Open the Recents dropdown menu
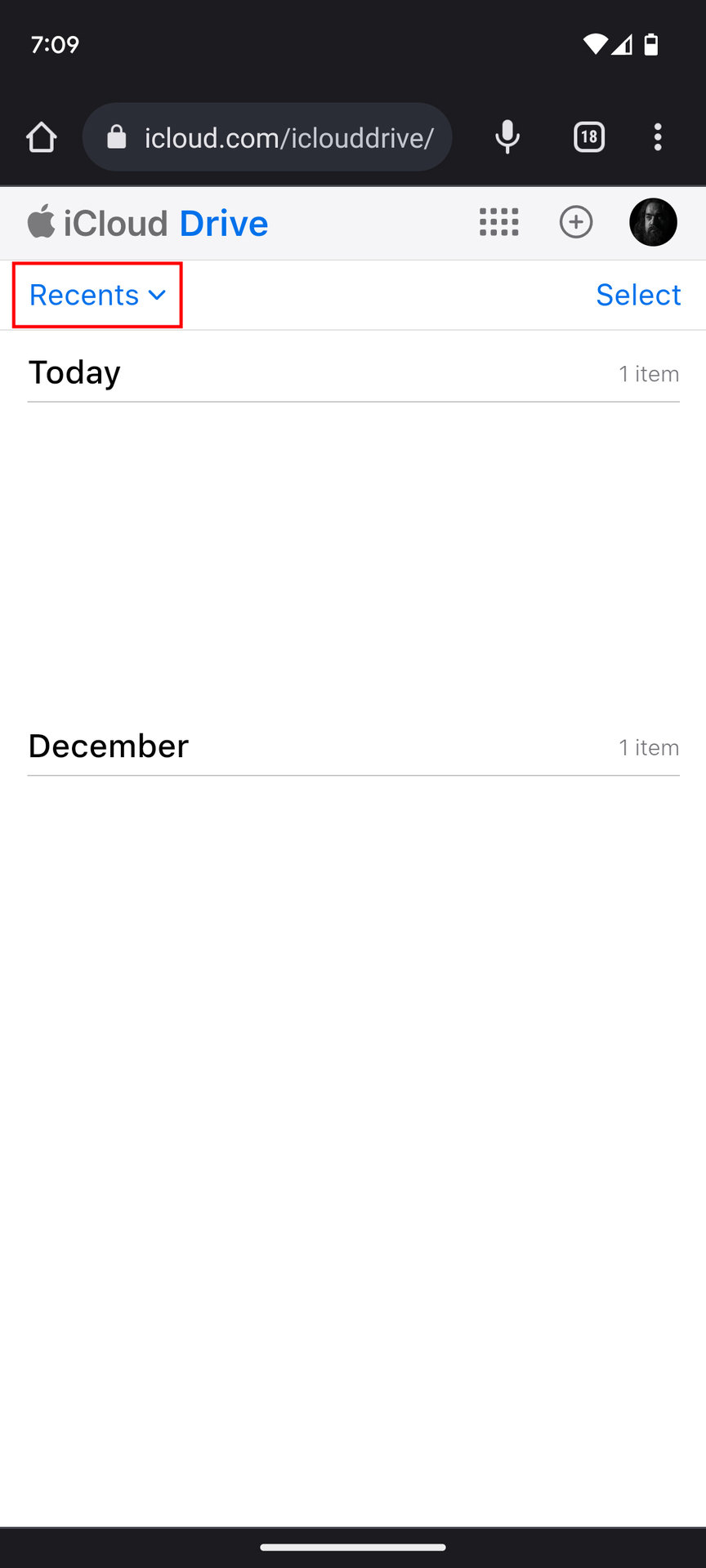 point(97,295)
